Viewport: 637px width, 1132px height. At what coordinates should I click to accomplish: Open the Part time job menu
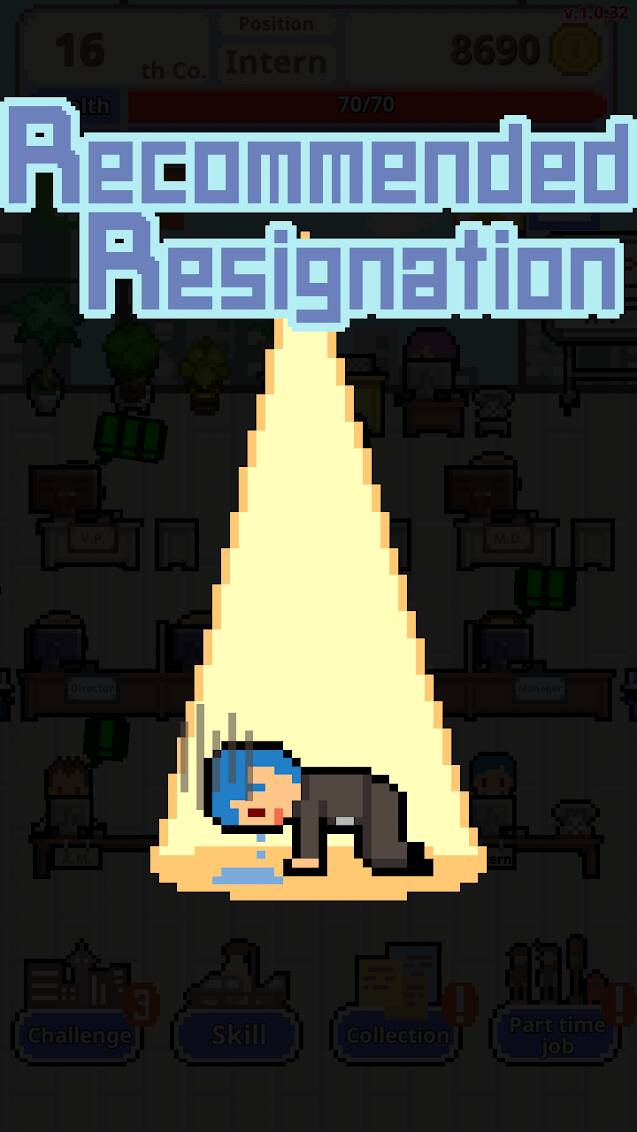[x=556, y=1036]
